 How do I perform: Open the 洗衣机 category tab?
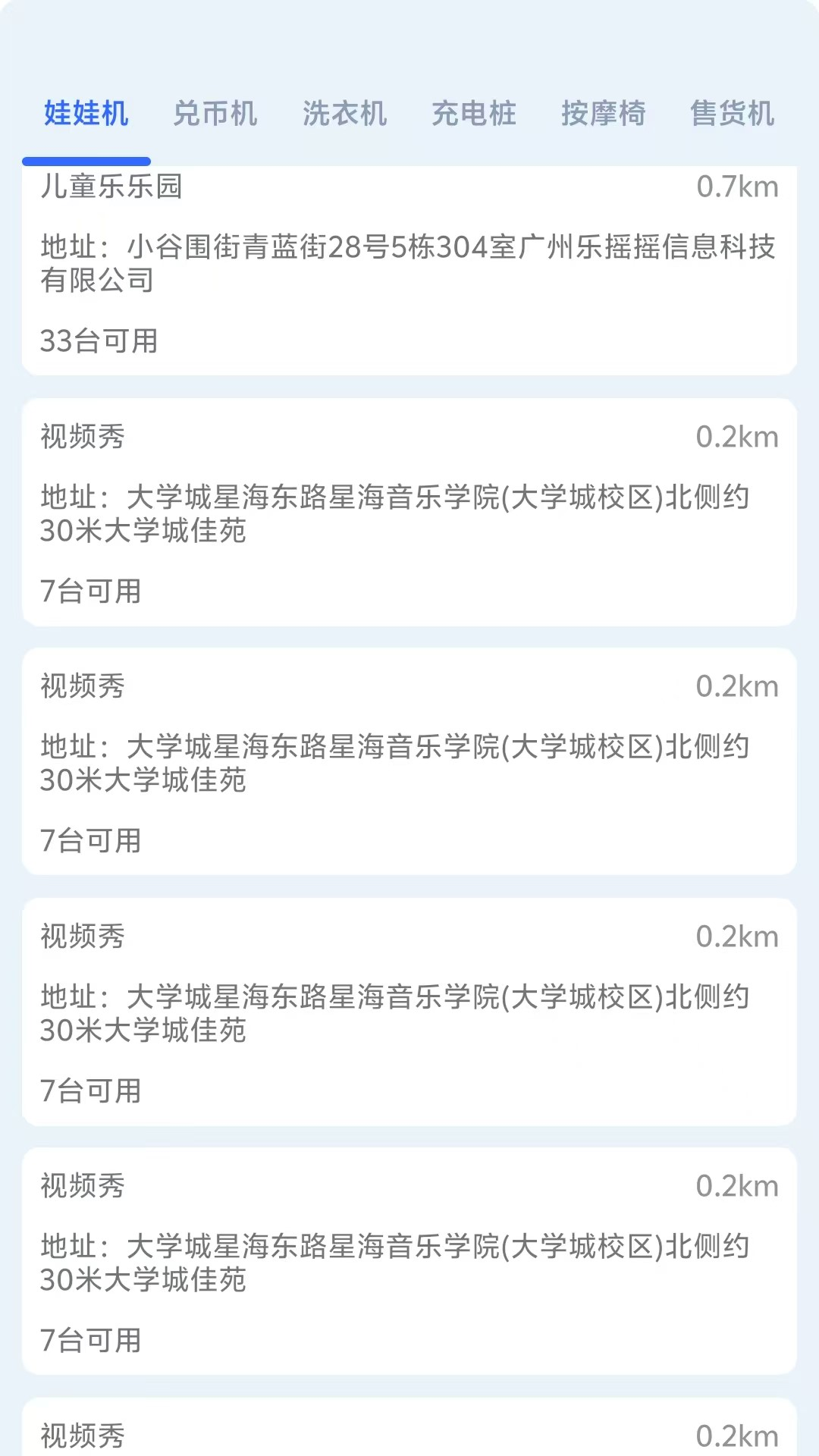[x=345, y=114]
